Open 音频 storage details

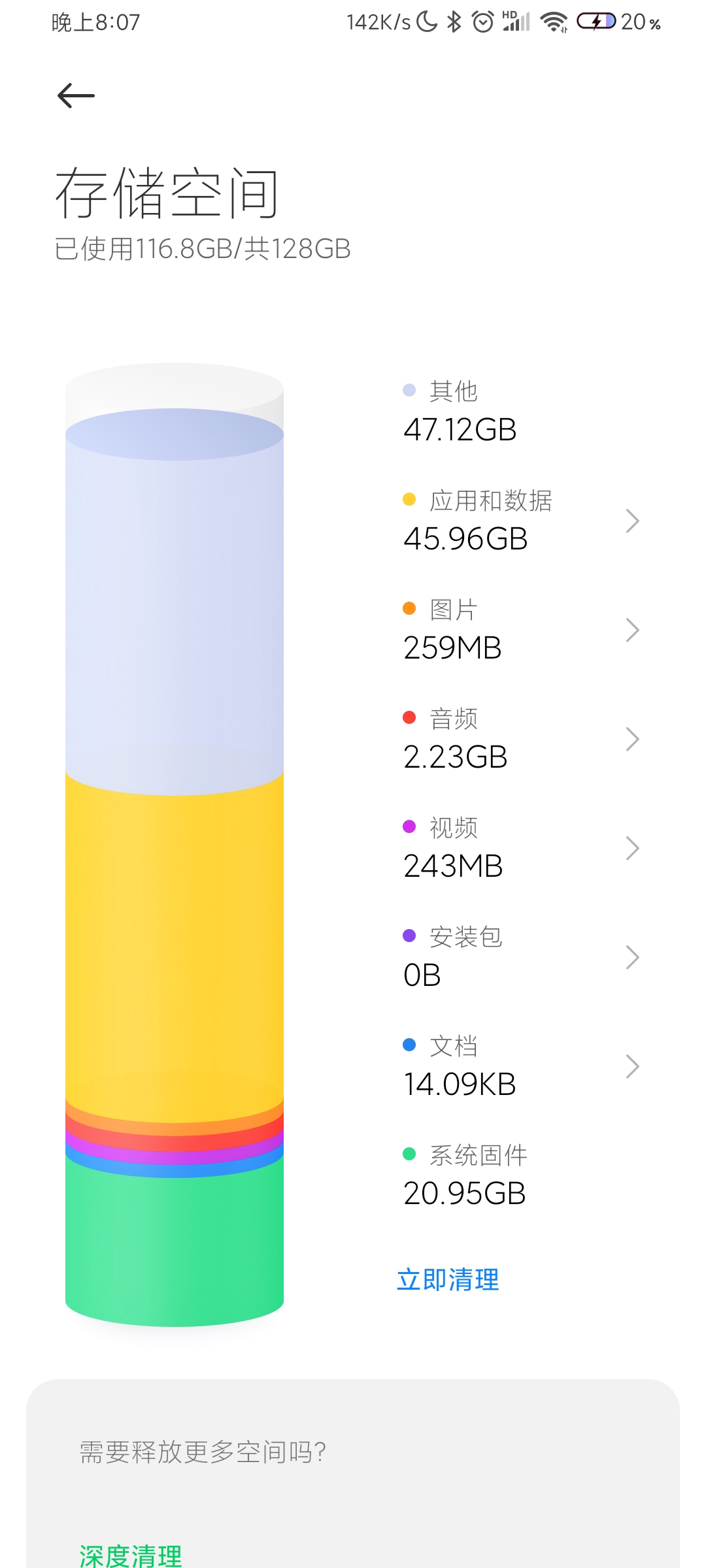pos(520,740)
